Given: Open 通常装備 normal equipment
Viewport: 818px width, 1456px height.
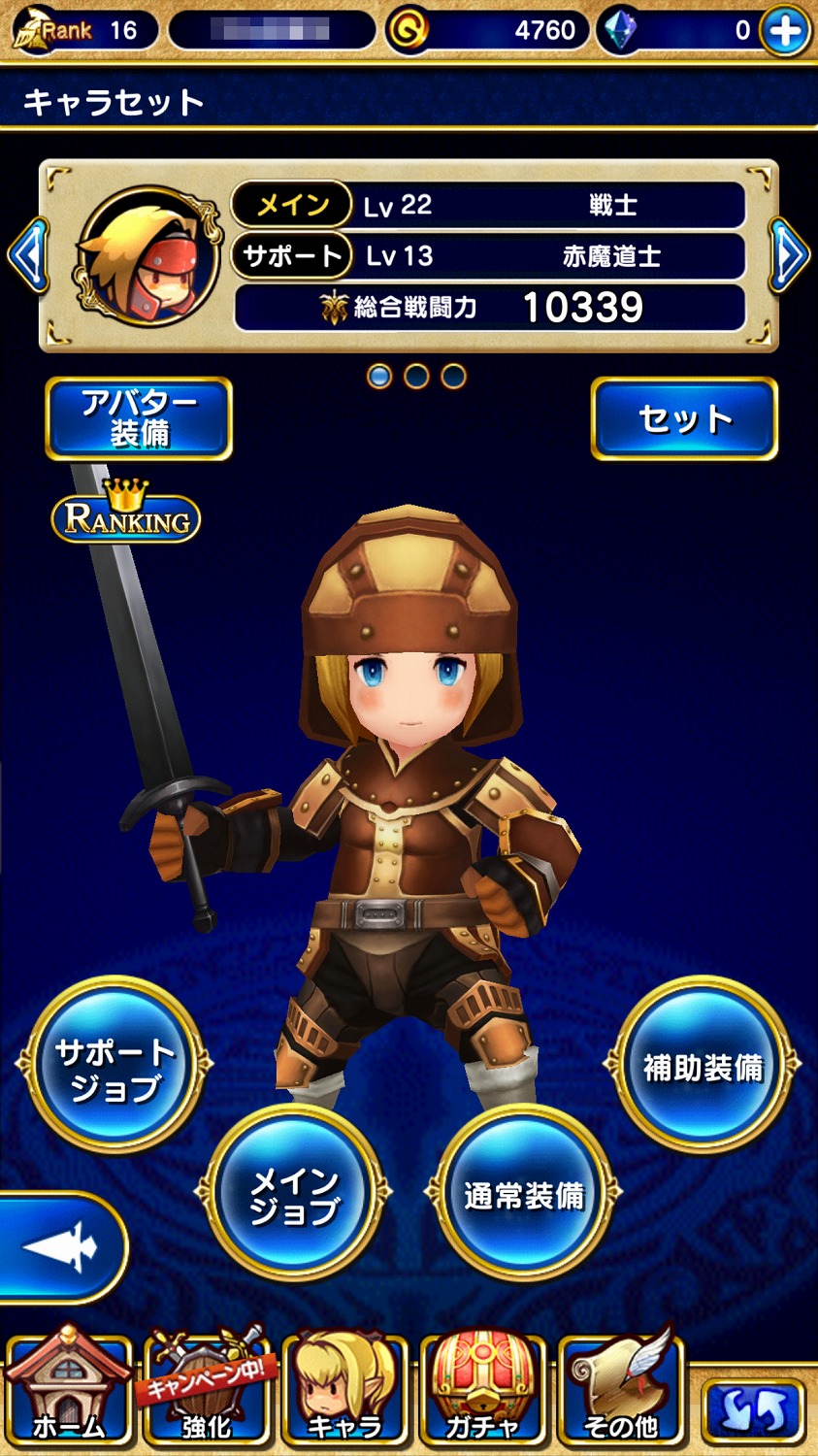Looking at the screenshot, I should tap(524, 1194).
